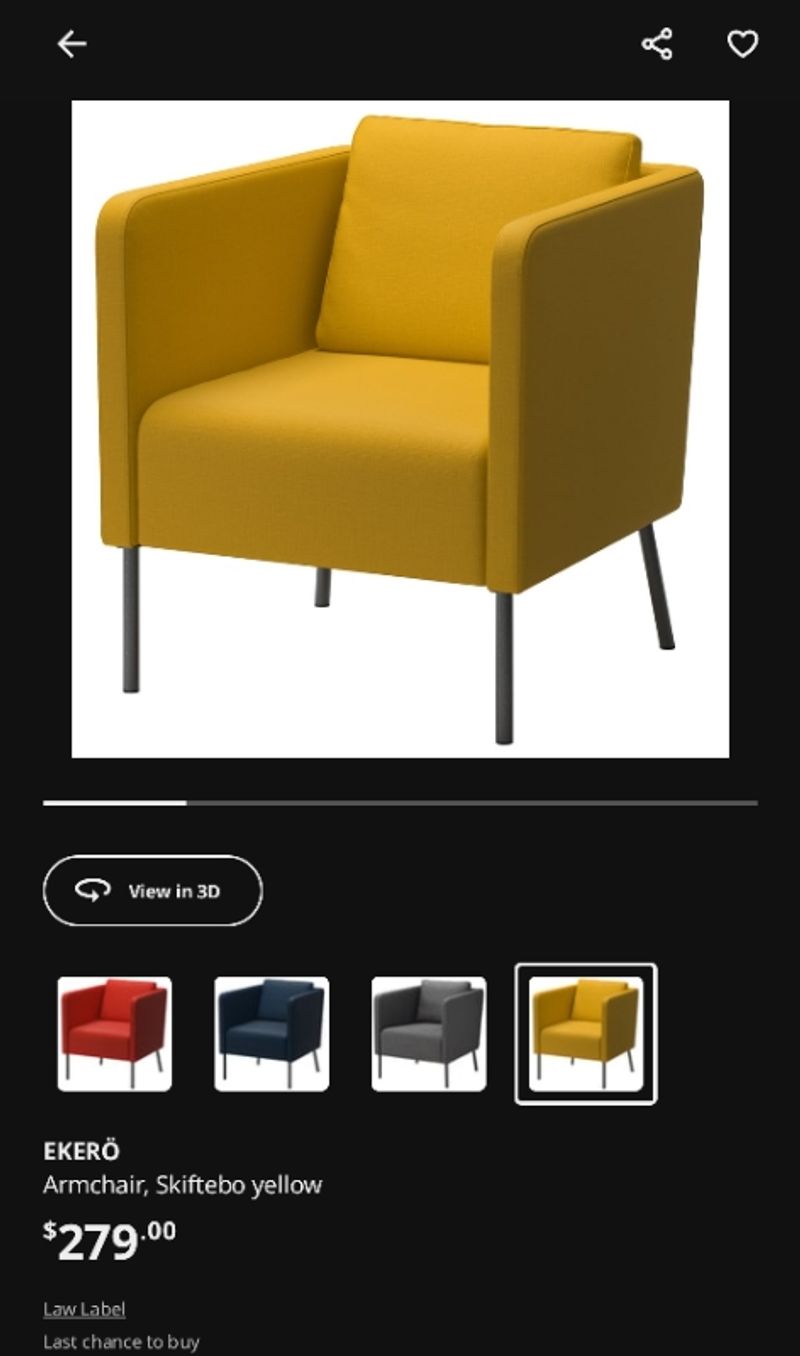Open the View in 3D mode
Image resolution: width=800 pixels, height=1356 pixels.
tap(152, 890)
